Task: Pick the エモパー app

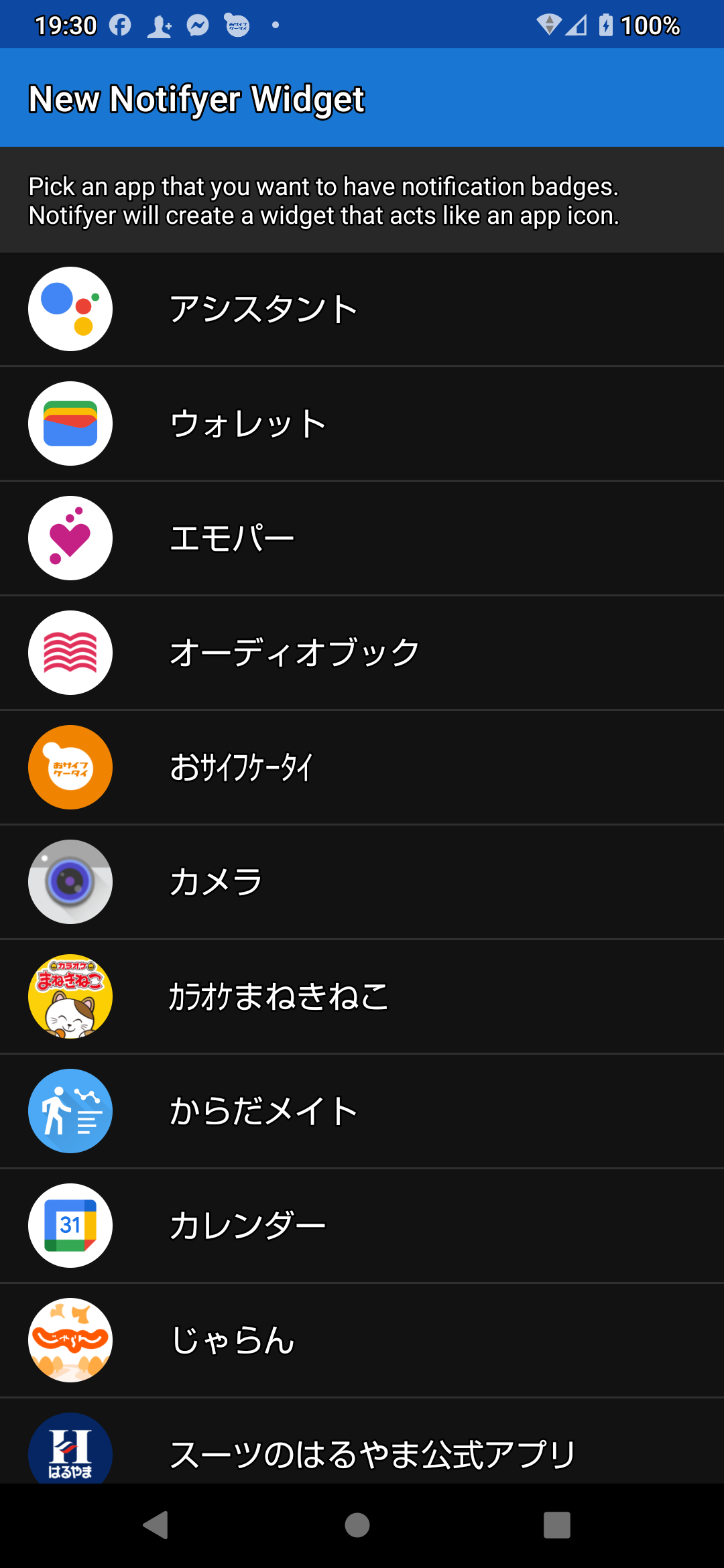Action: (362, 538)
